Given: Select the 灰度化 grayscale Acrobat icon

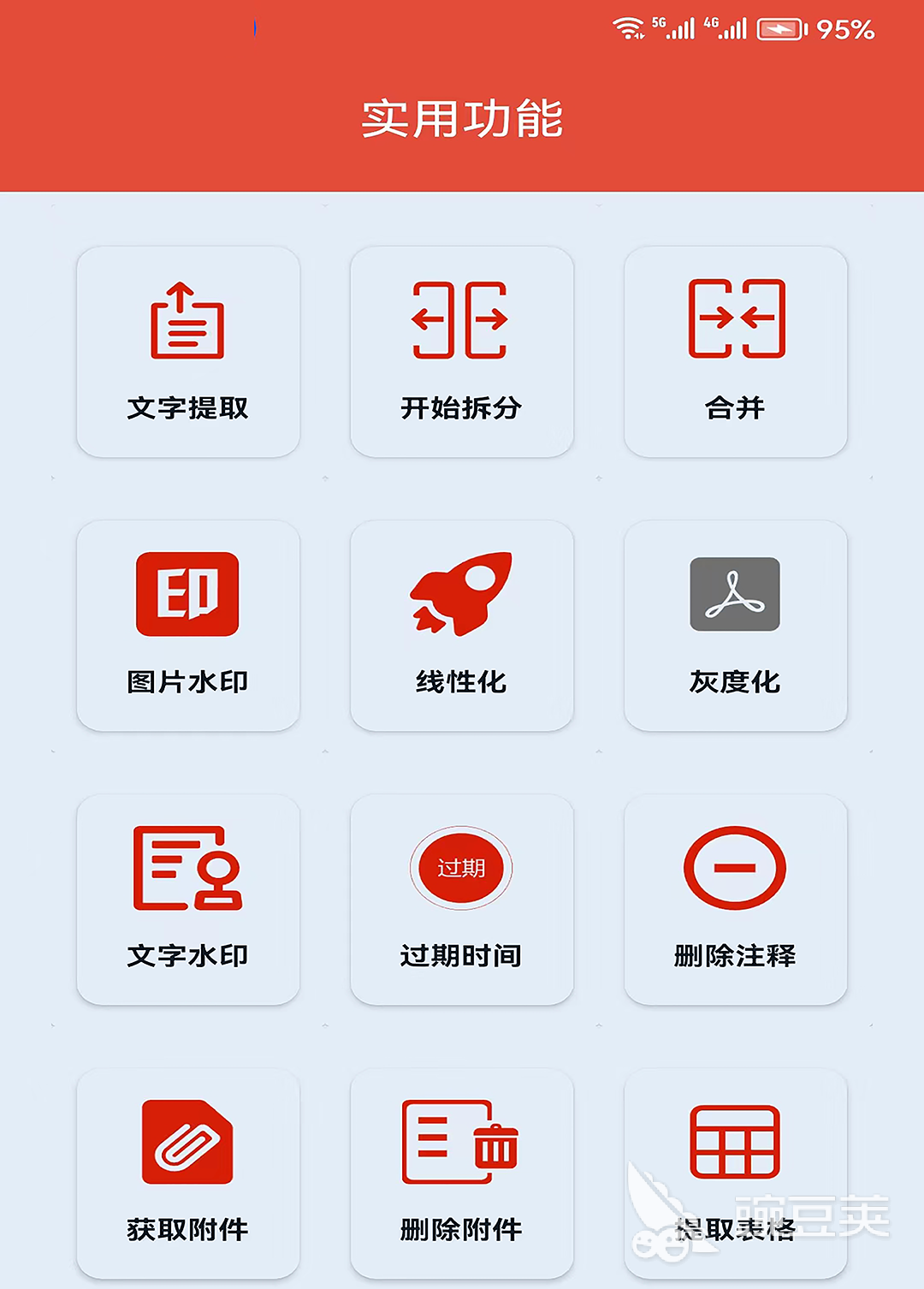Looking at the screenshot, I should click(x=734, y=595).
